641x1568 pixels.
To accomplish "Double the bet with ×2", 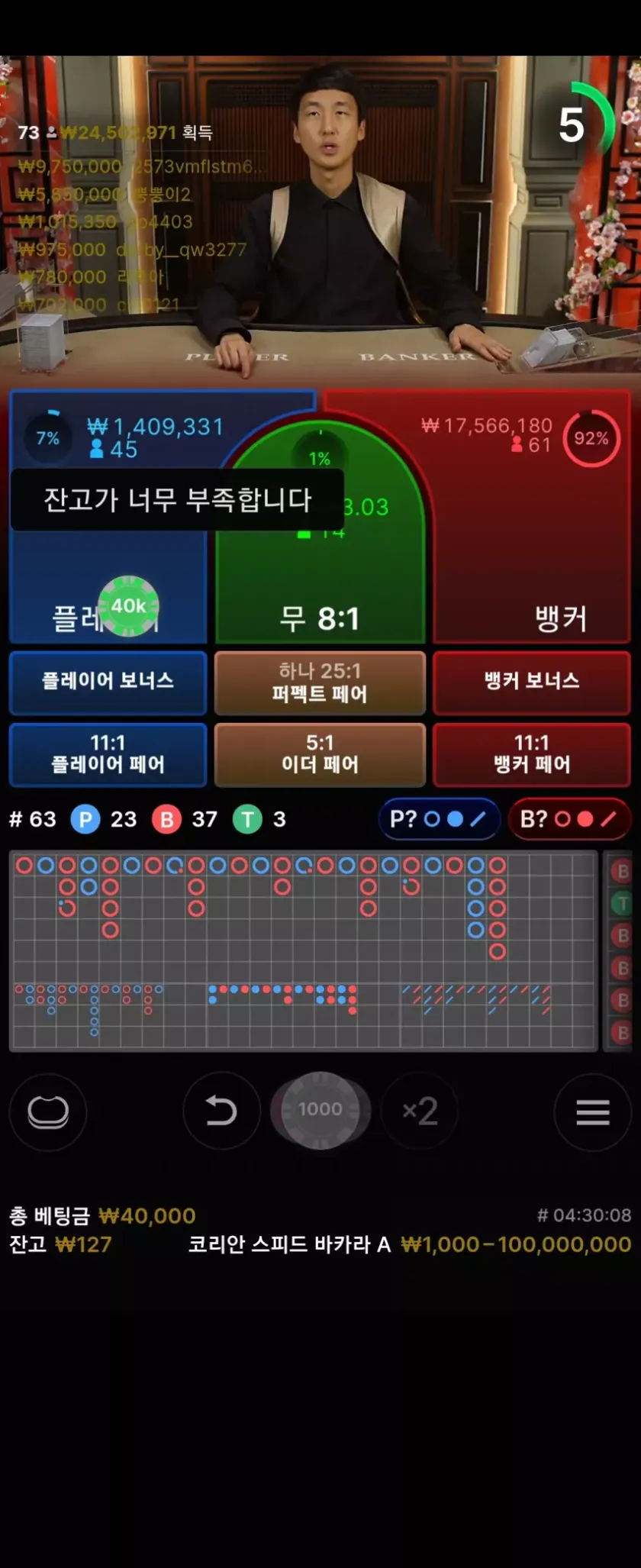I will [420, 1111].
